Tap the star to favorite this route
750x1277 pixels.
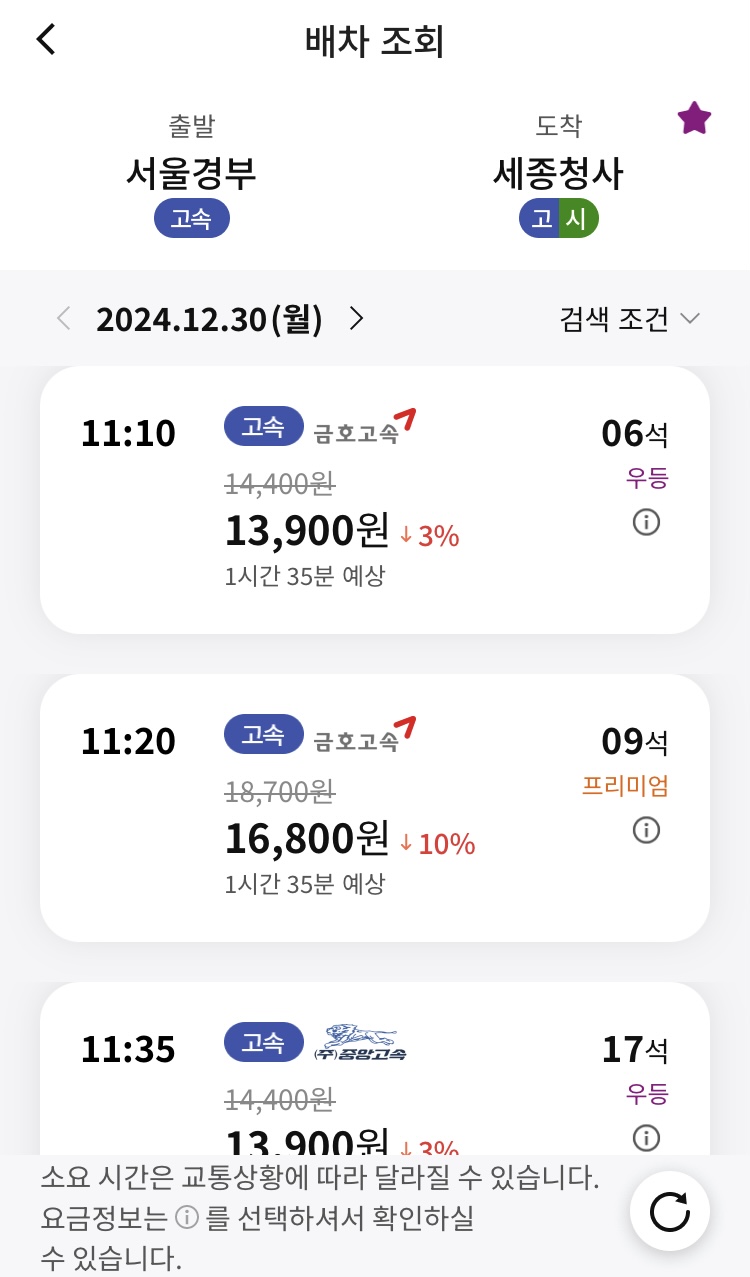[x=693, y=118]
